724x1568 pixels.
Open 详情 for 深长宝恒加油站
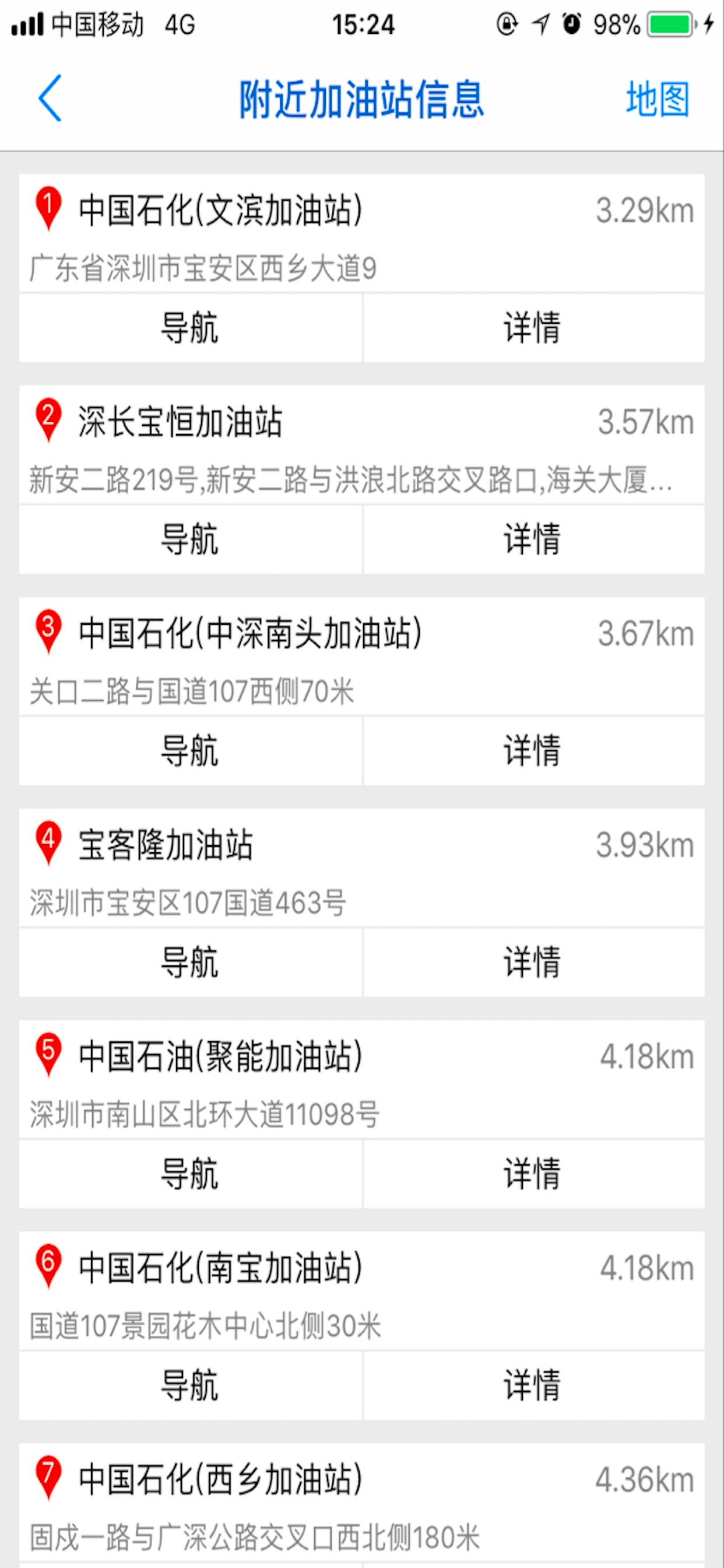[x=533, y=540]
